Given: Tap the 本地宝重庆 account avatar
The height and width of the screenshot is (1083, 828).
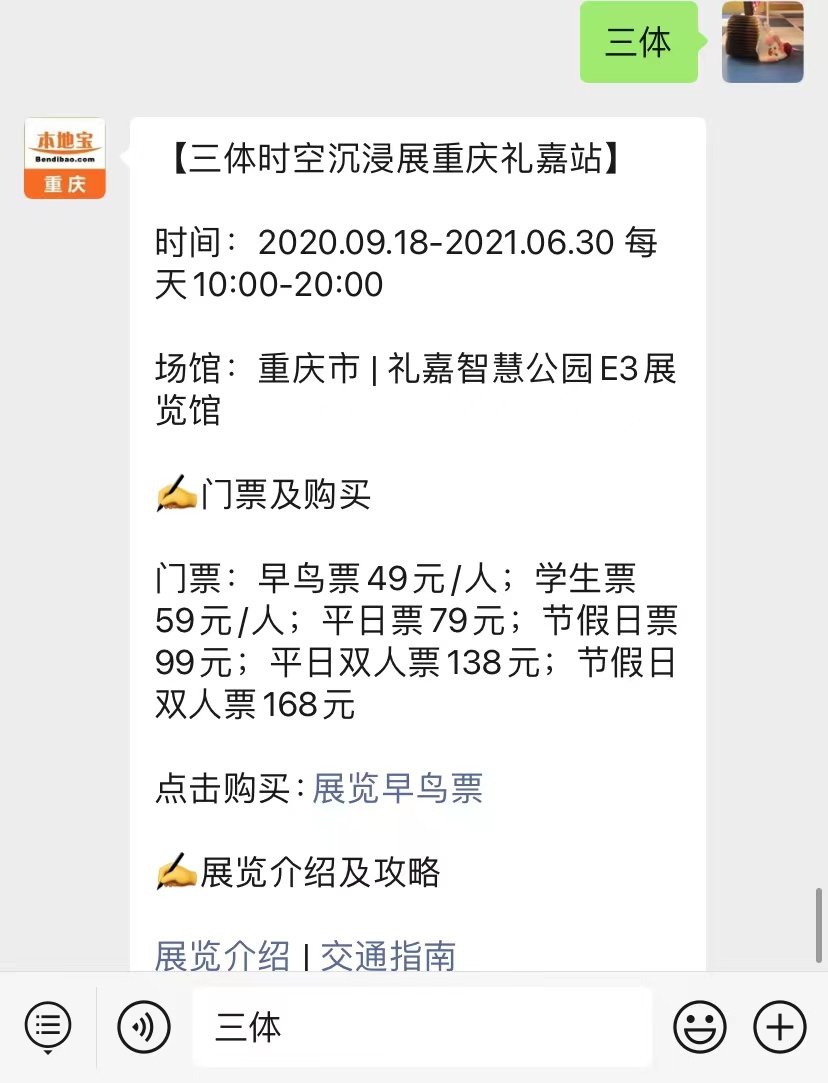Looking at the screenshot, I should pyautogui.click(x=65, y=158).
